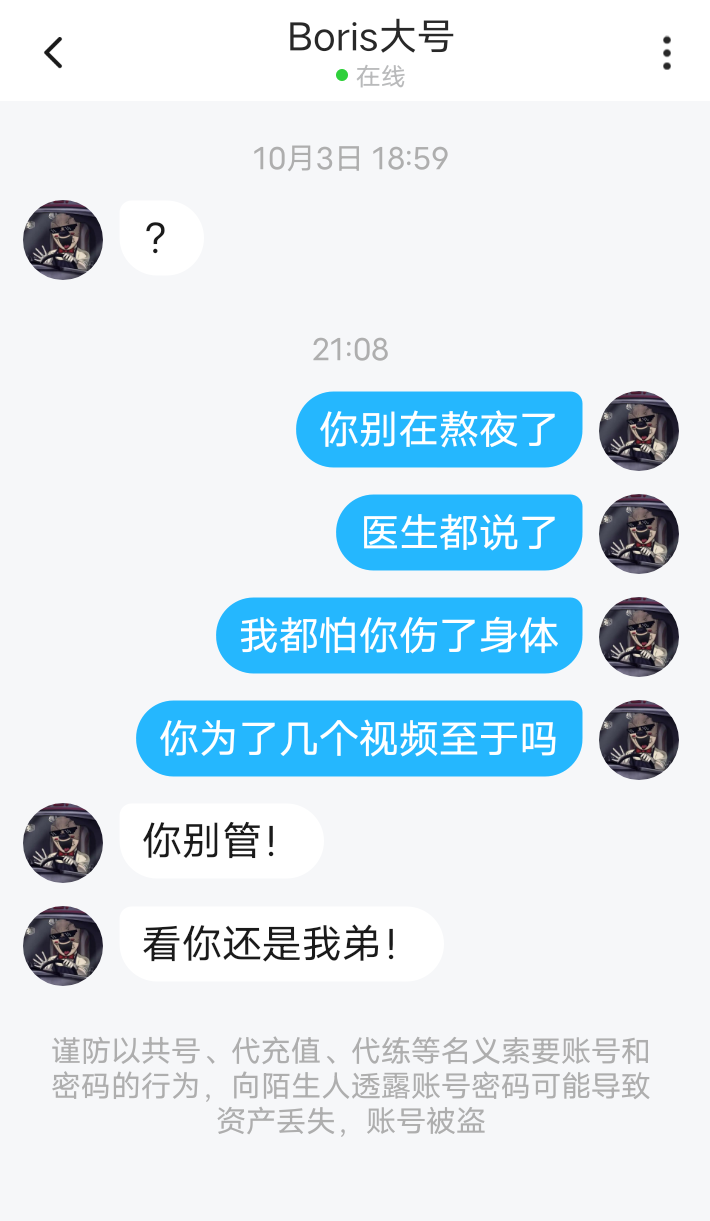Viewport: 710px width, 1221px height.
Task: Tap avatar beside 你为了几个视频至于吗
Action: click(638, 740)
